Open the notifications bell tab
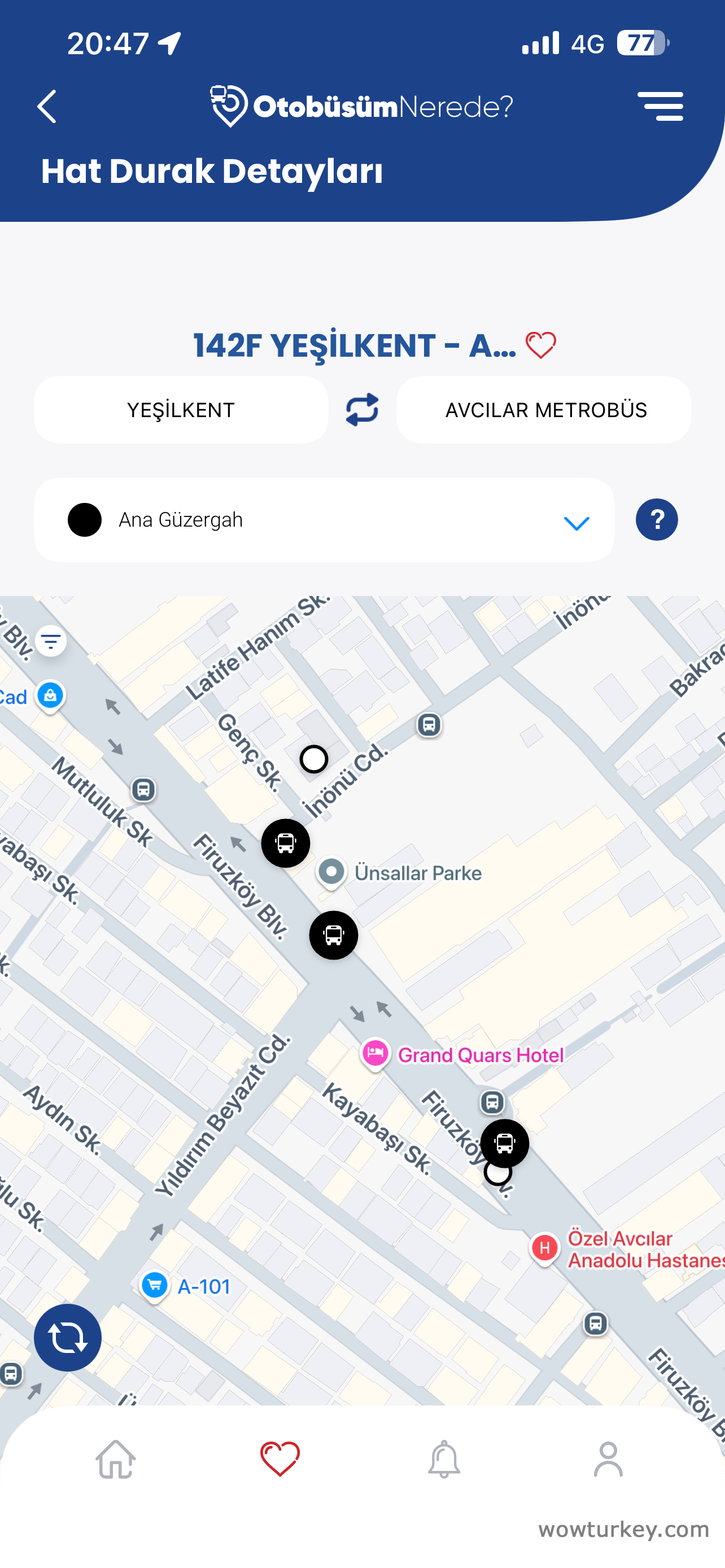 click(444, 1459)
